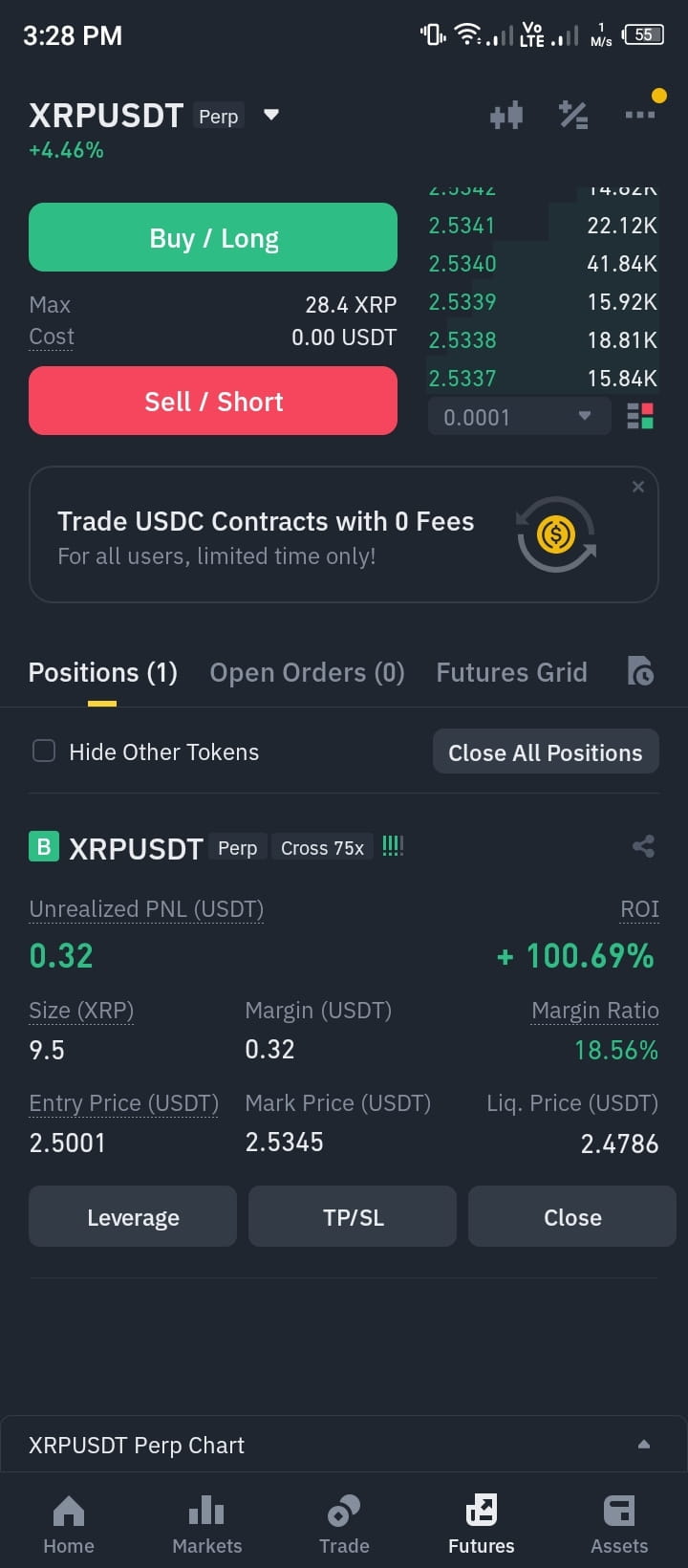This screenshot has height=1568, width=688.
Task: Tap Sell / Short button
Action: [x=213, y=401]
